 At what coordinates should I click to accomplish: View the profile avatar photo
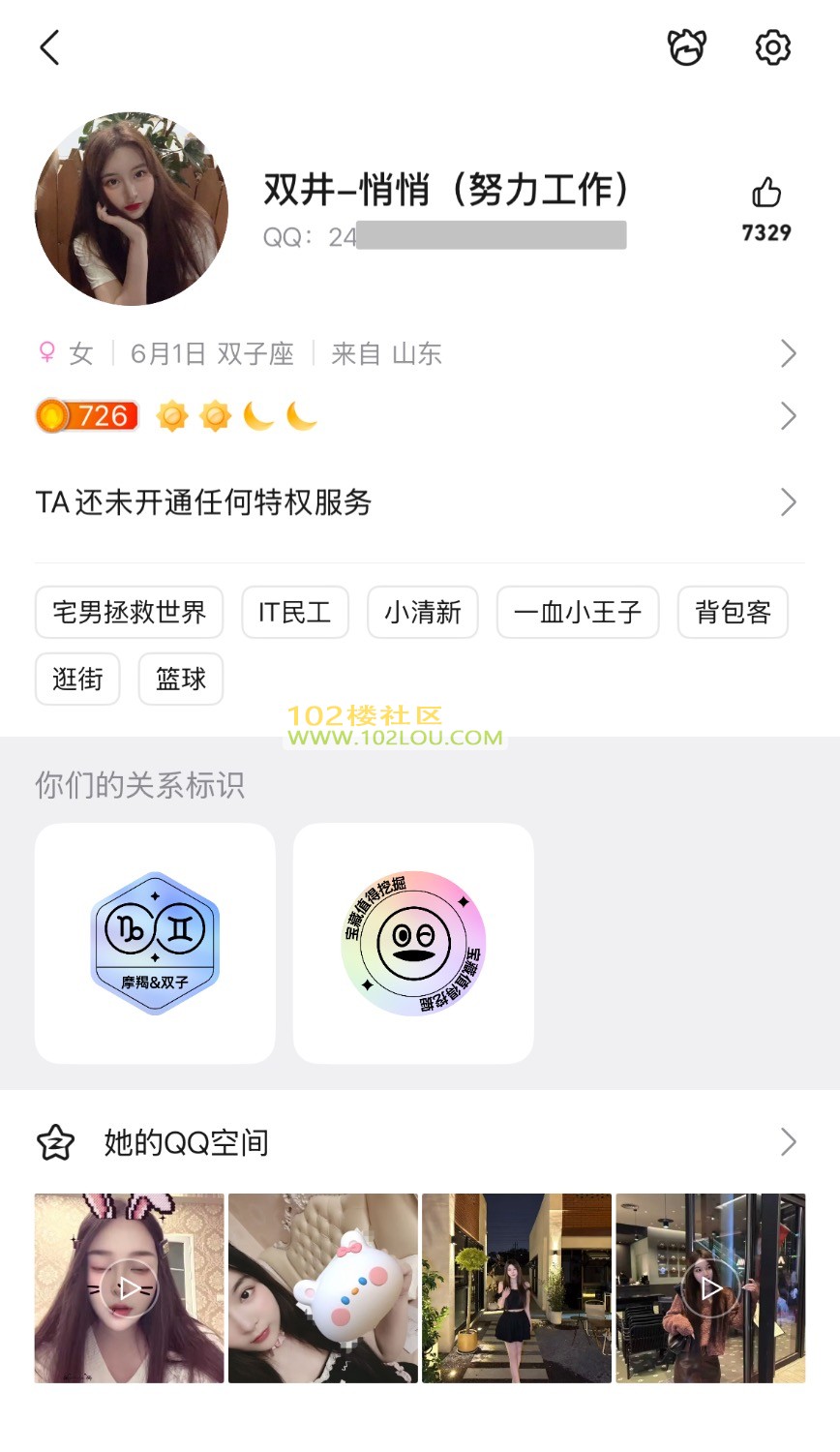[x=132, y=209]
